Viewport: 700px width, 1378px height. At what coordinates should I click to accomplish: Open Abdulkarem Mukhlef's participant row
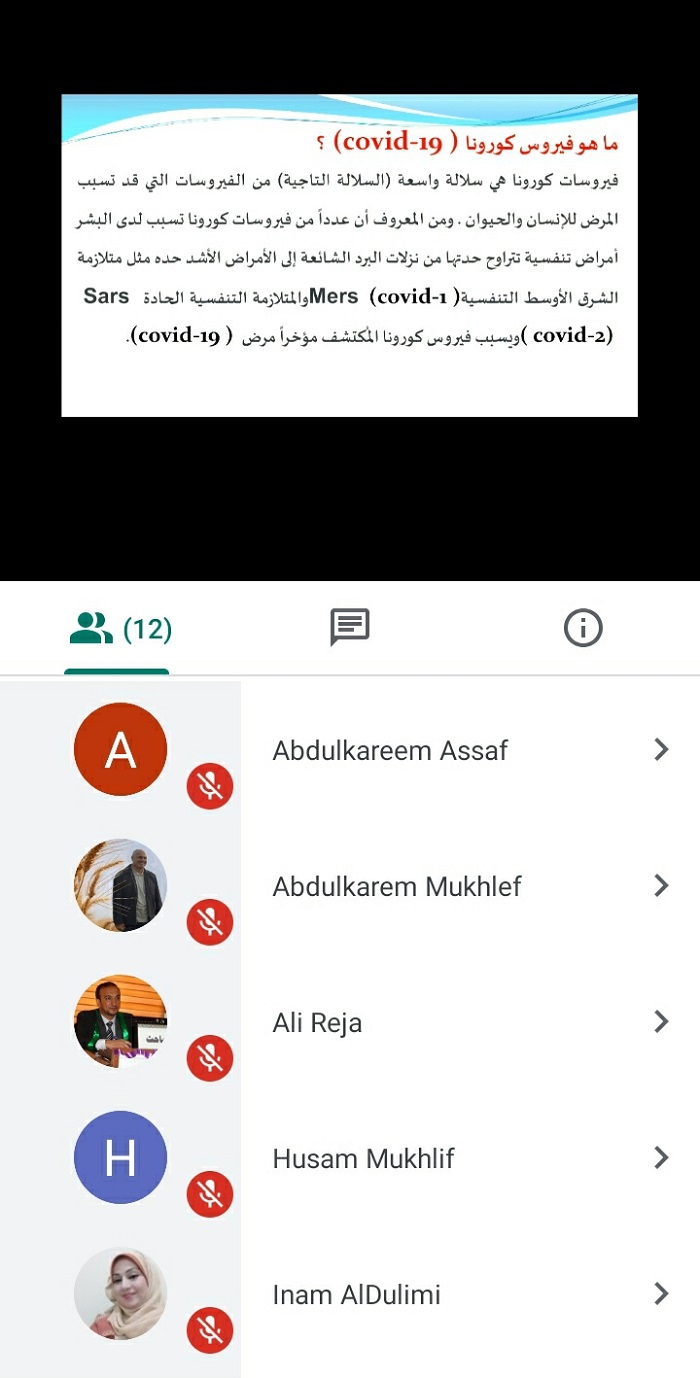click(350, 886)
